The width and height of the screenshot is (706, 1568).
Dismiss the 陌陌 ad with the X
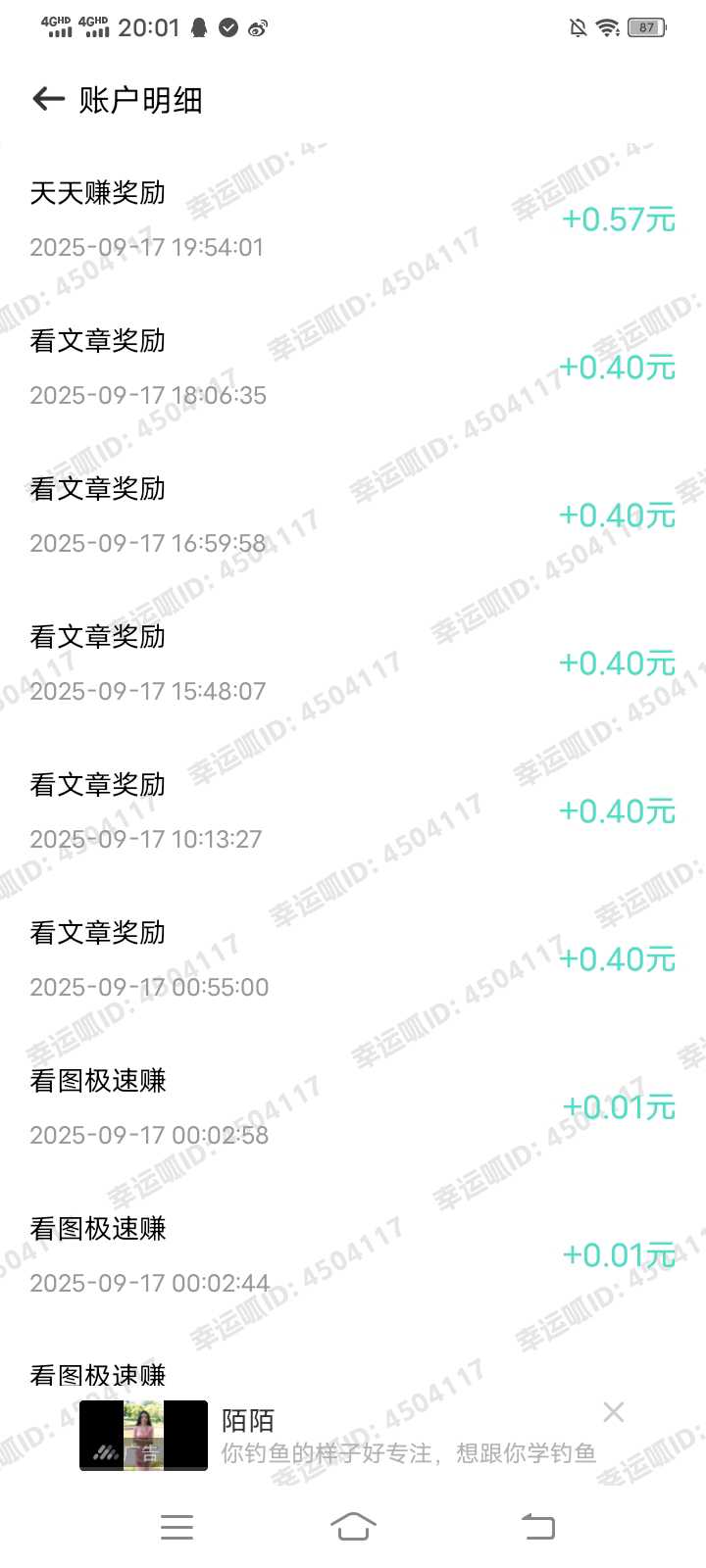click(614, 1411)
